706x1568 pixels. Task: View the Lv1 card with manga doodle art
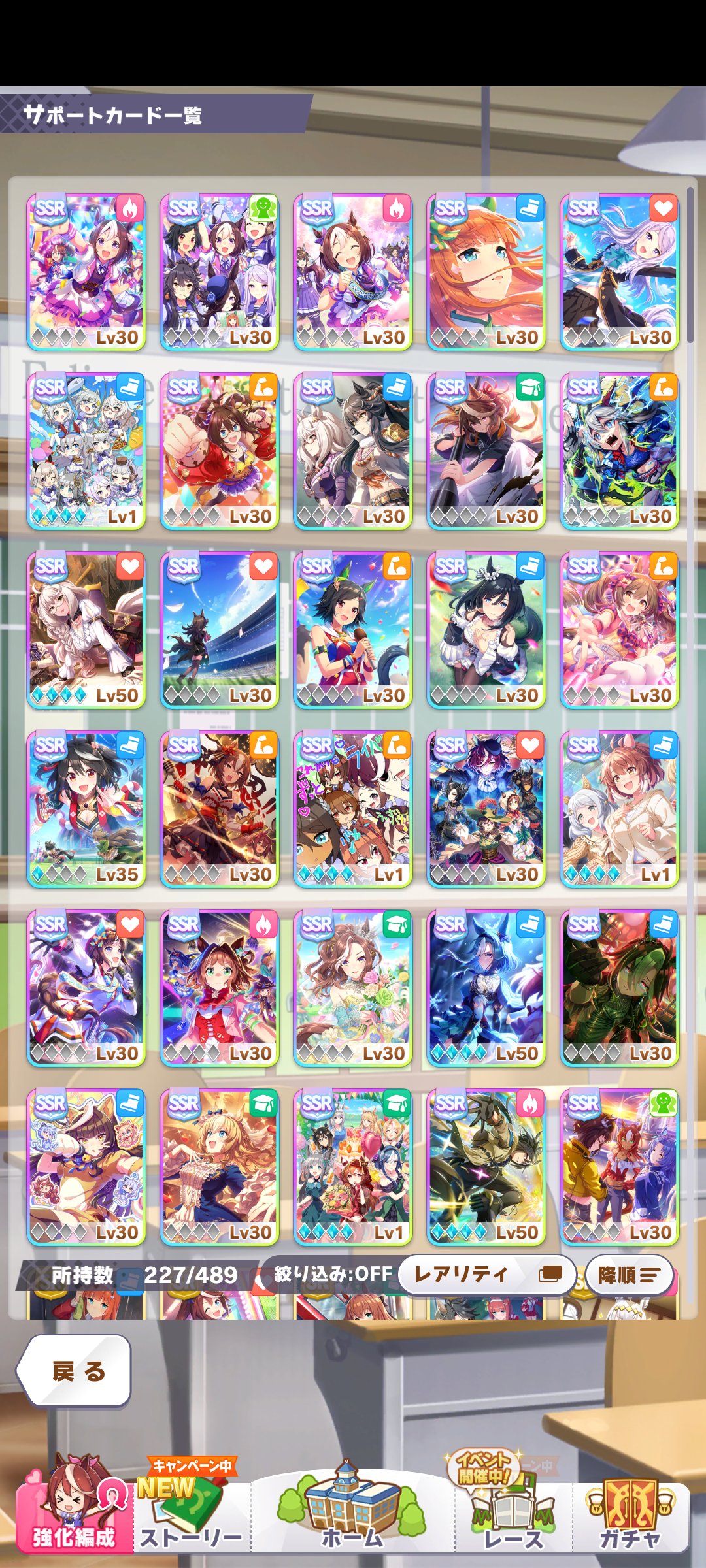(x=353, y=809)
